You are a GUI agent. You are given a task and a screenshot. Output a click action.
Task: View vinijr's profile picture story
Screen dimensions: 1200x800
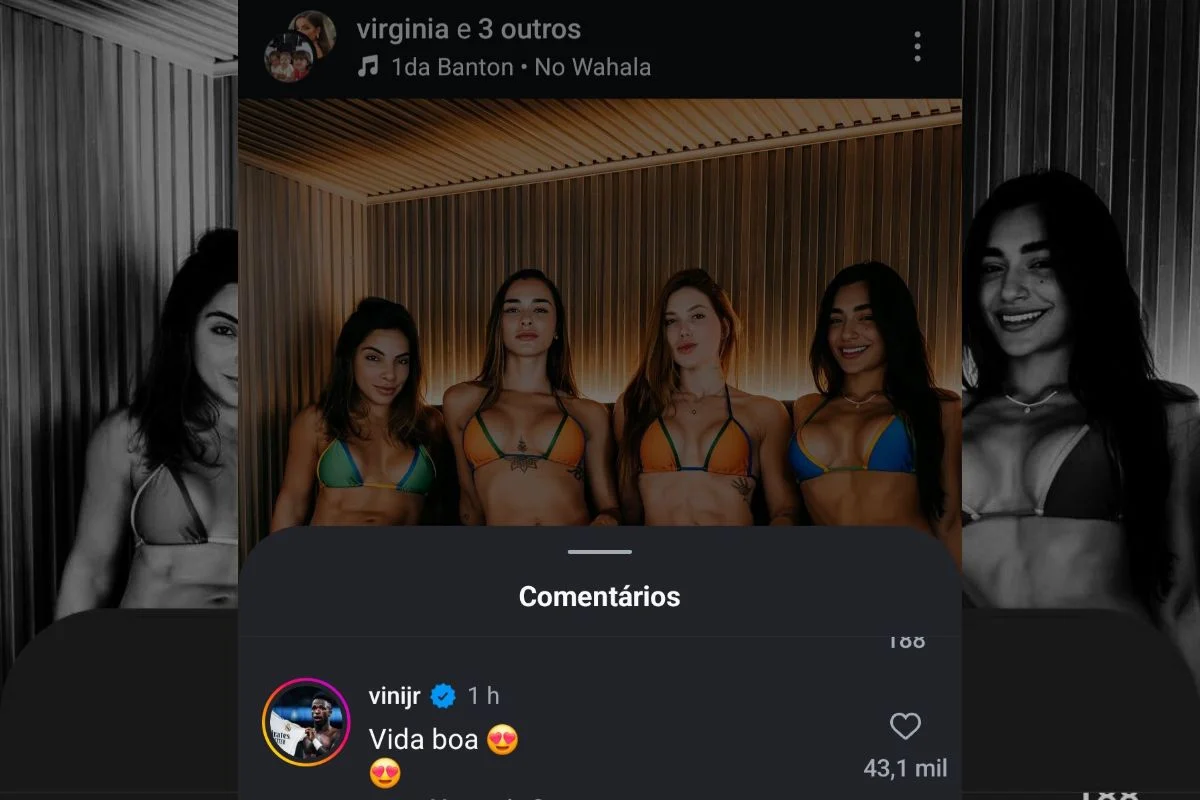coord(307,722)
